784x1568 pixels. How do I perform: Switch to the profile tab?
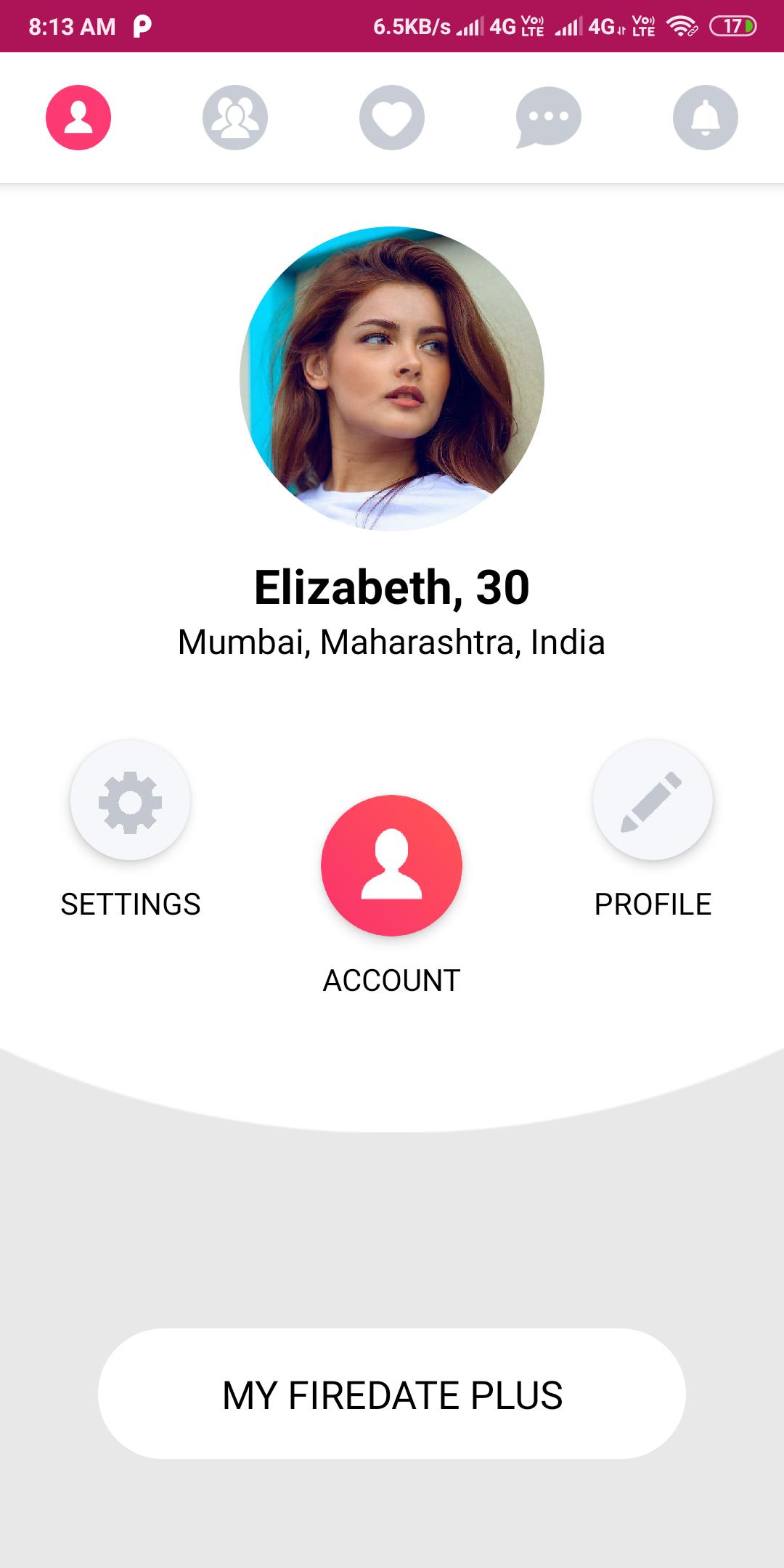tap(78, 118)
